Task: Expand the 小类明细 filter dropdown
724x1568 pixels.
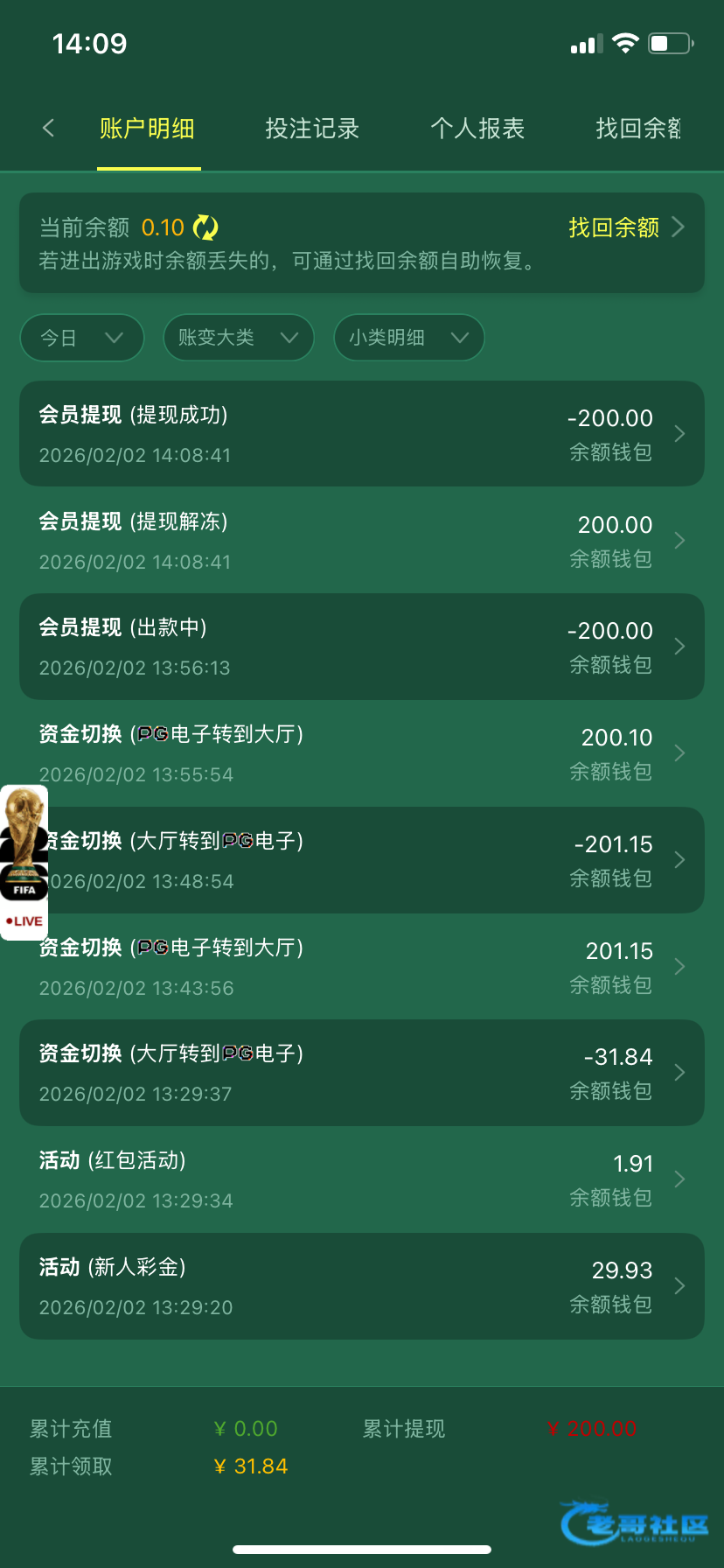Action: tap(408, 338)
